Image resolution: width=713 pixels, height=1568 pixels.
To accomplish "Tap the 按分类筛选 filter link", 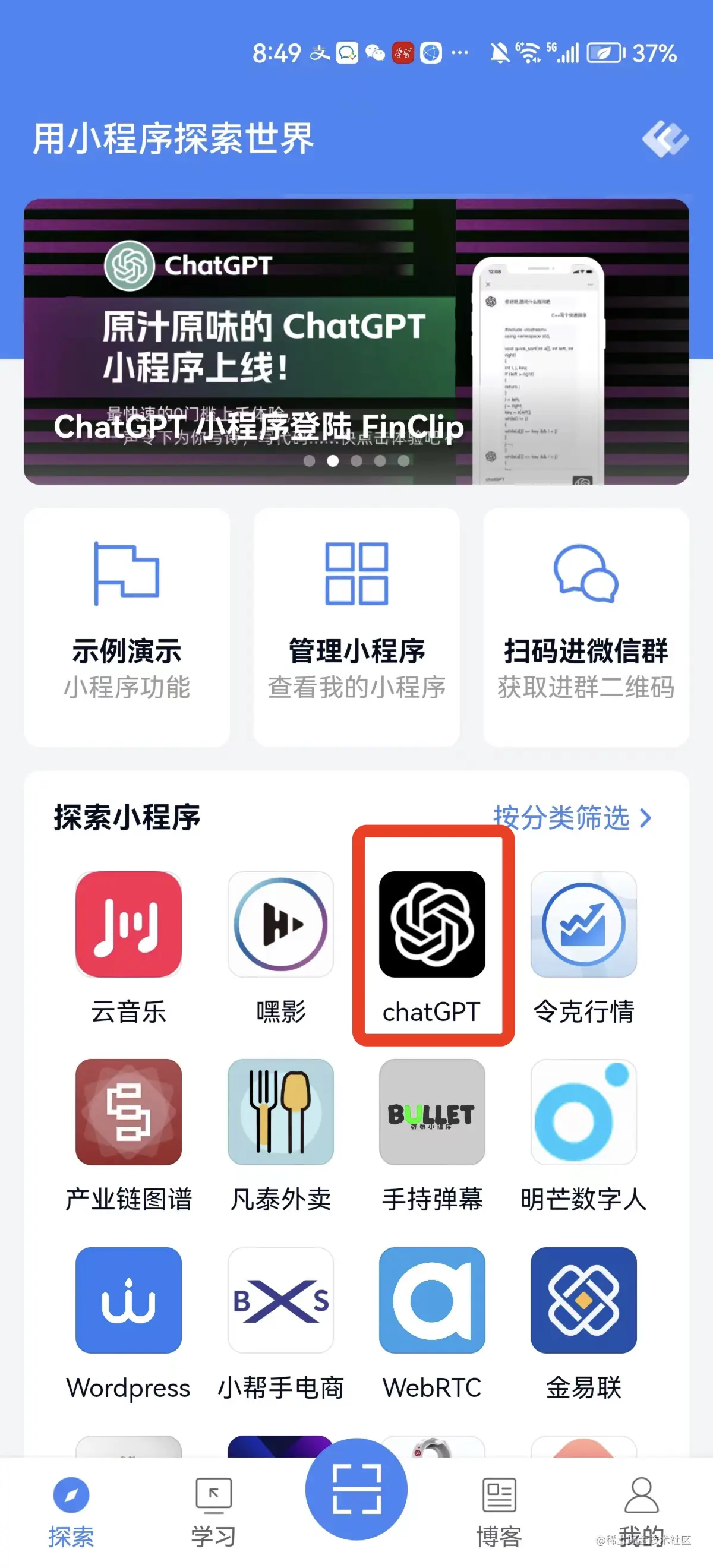I will coord(572,817).
